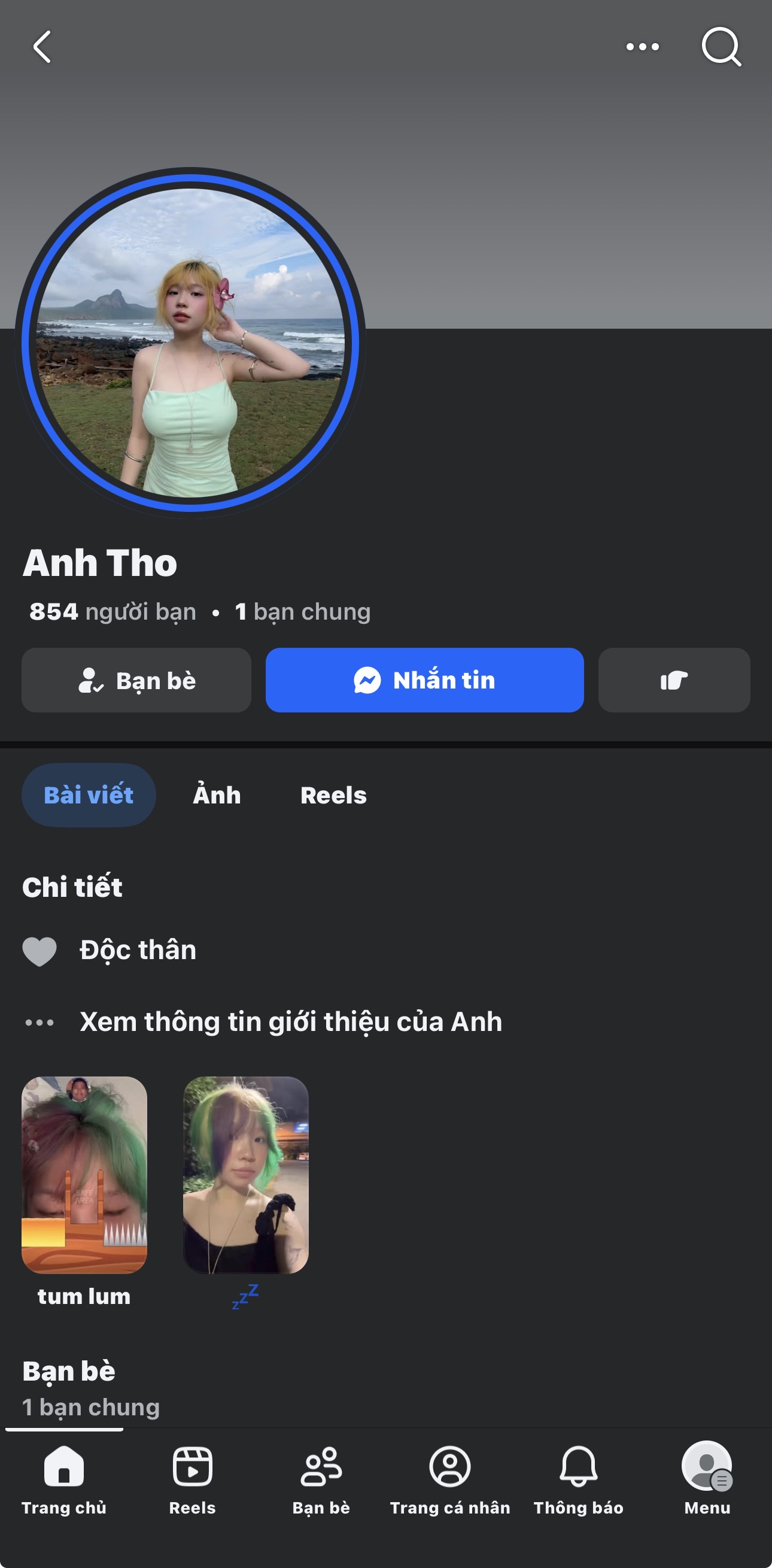Viewport: 772px width, 1568px height.
Task: Open Reels in the bottom navigation
Action: 192,1480
